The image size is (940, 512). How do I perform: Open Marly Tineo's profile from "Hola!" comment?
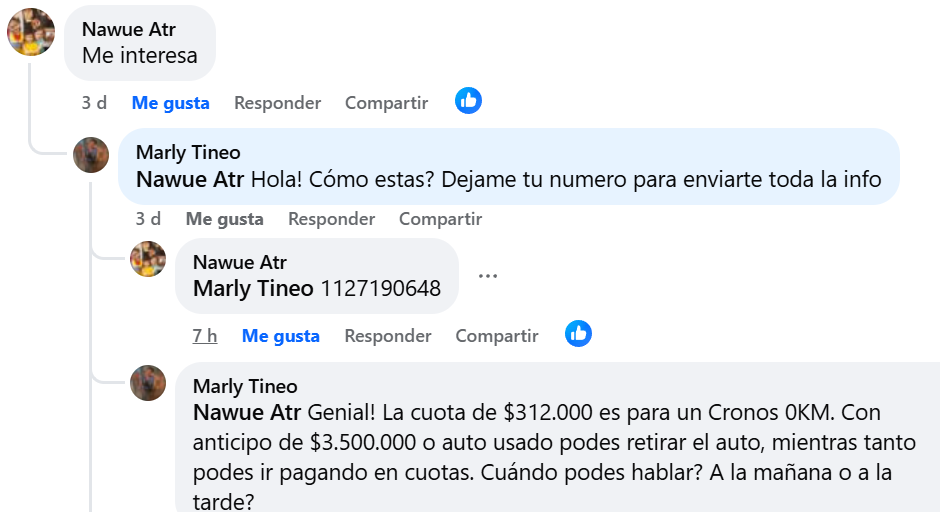(x=188, y=153)
